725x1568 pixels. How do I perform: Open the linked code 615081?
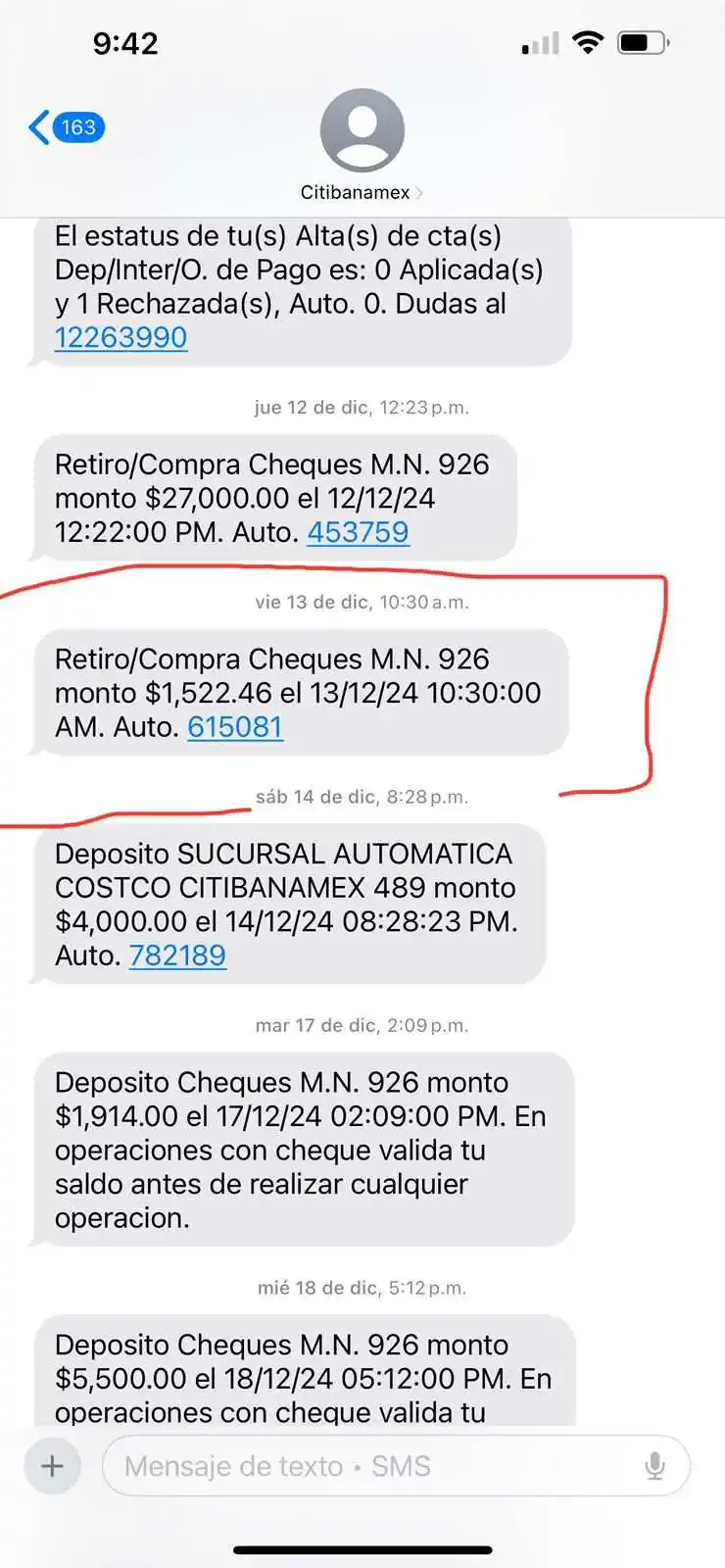pos(235,727)
